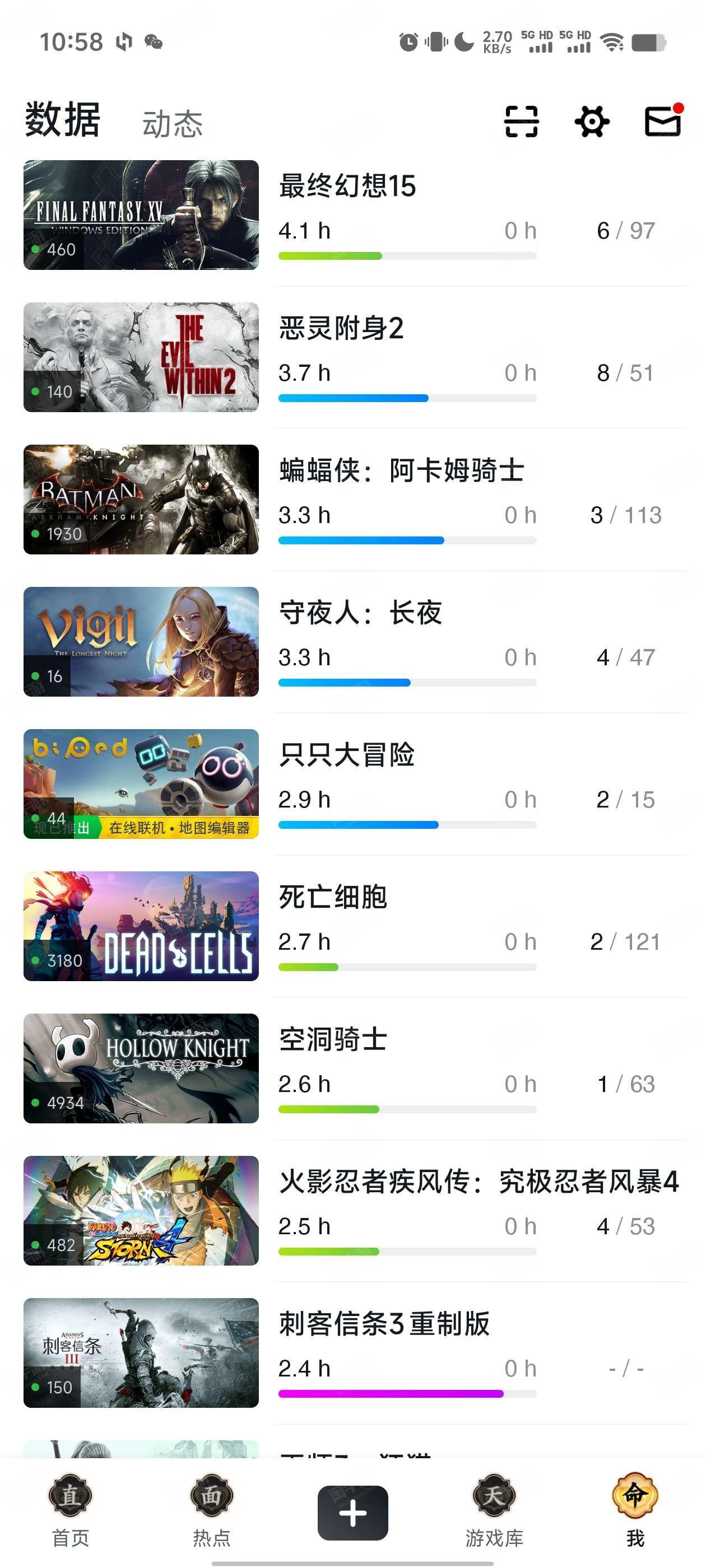The image size is (706, 1568).
Task: View 蝙蝠侠：阿卡姆骑士 details
Action: pos(355,499)
